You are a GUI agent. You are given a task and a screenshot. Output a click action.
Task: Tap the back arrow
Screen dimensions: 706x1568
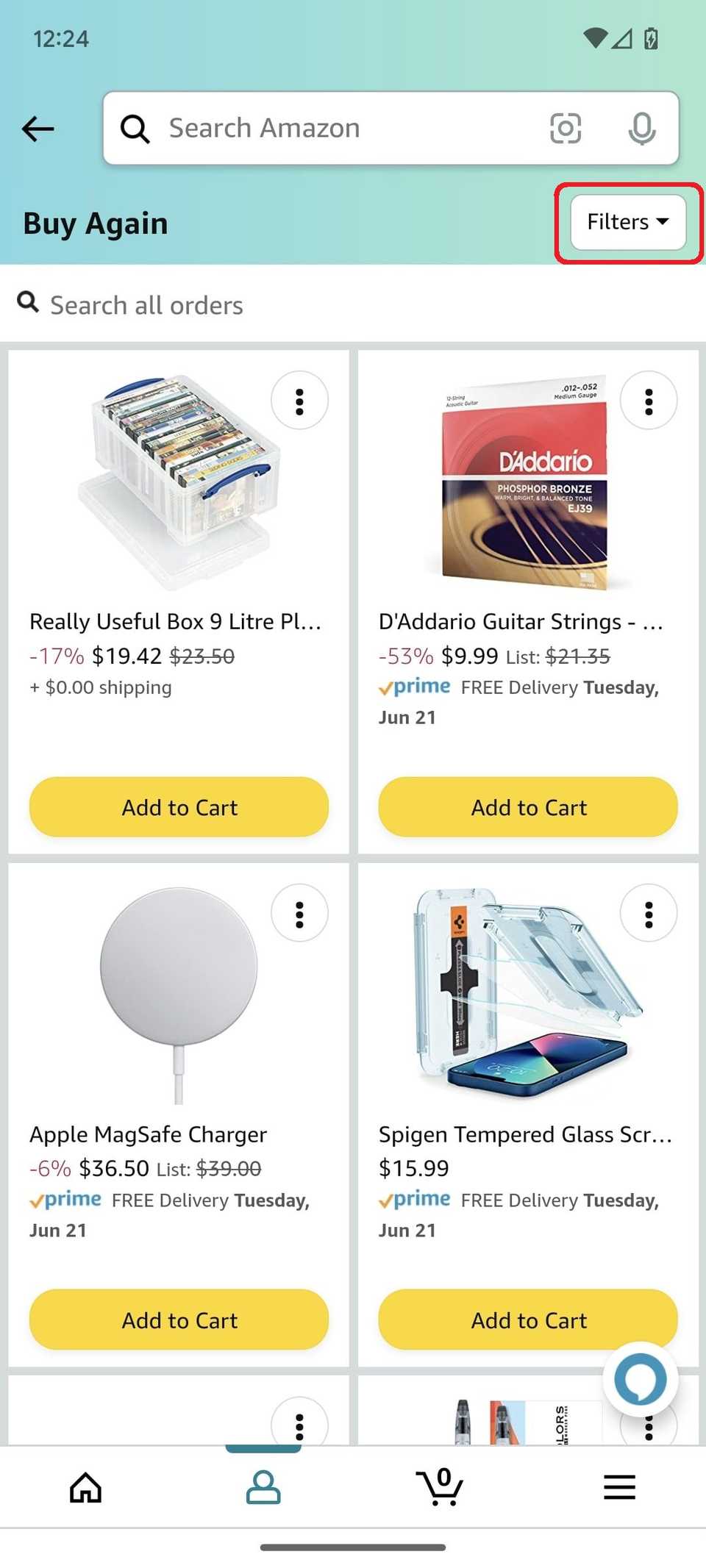37,128
